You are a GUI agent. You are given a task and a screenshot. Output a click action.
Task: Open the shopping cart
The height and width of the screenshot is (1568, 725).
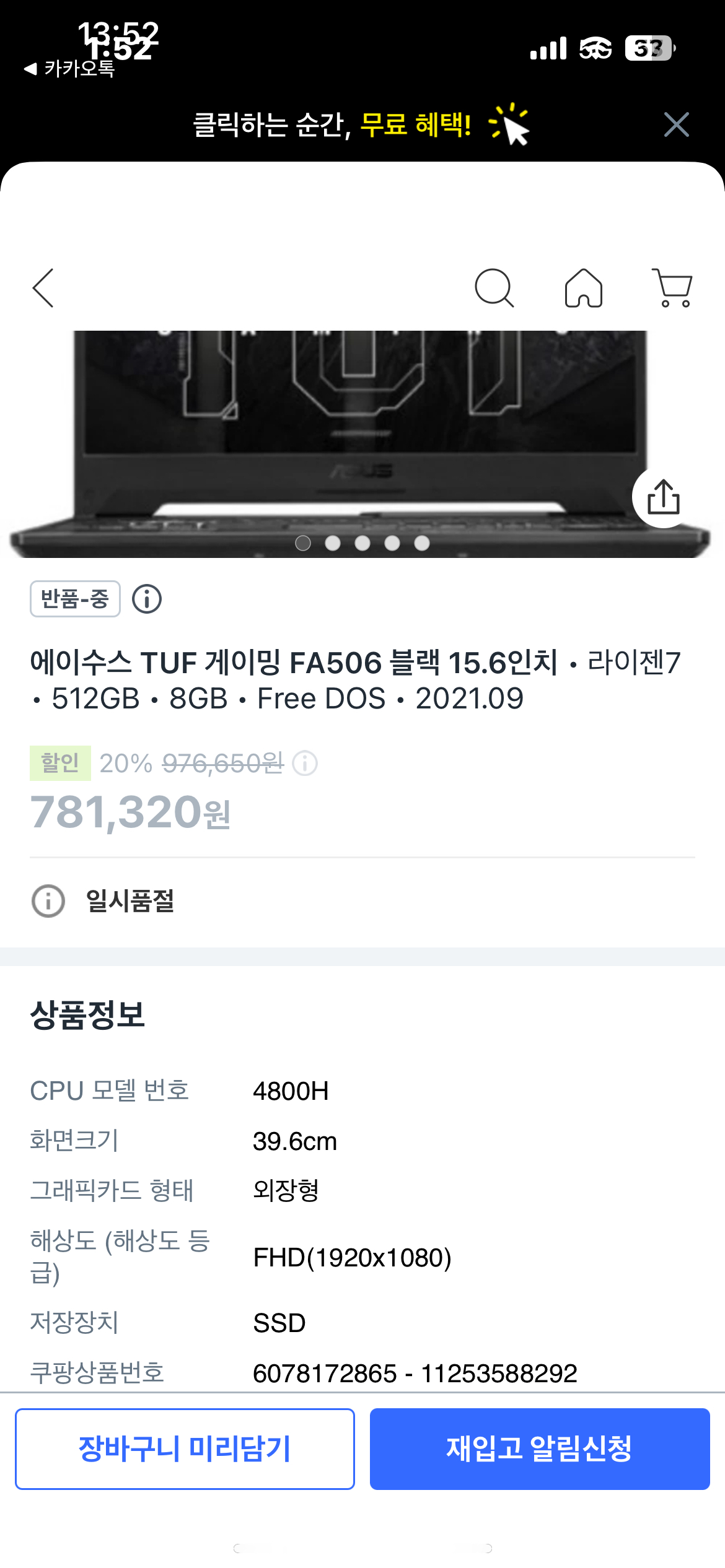pos(672,288)
